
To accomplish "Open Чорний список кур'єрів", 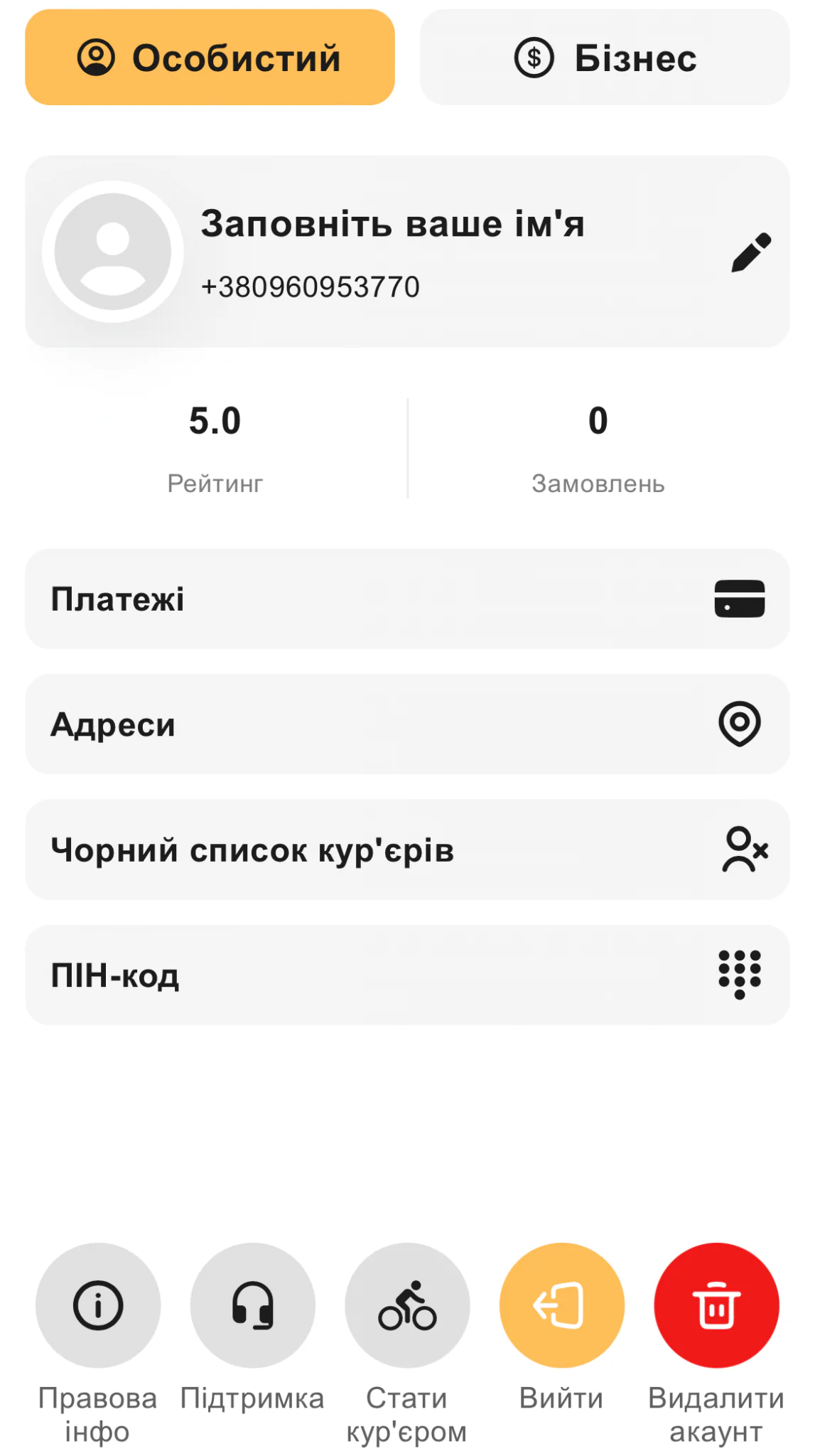I will 407,850.
